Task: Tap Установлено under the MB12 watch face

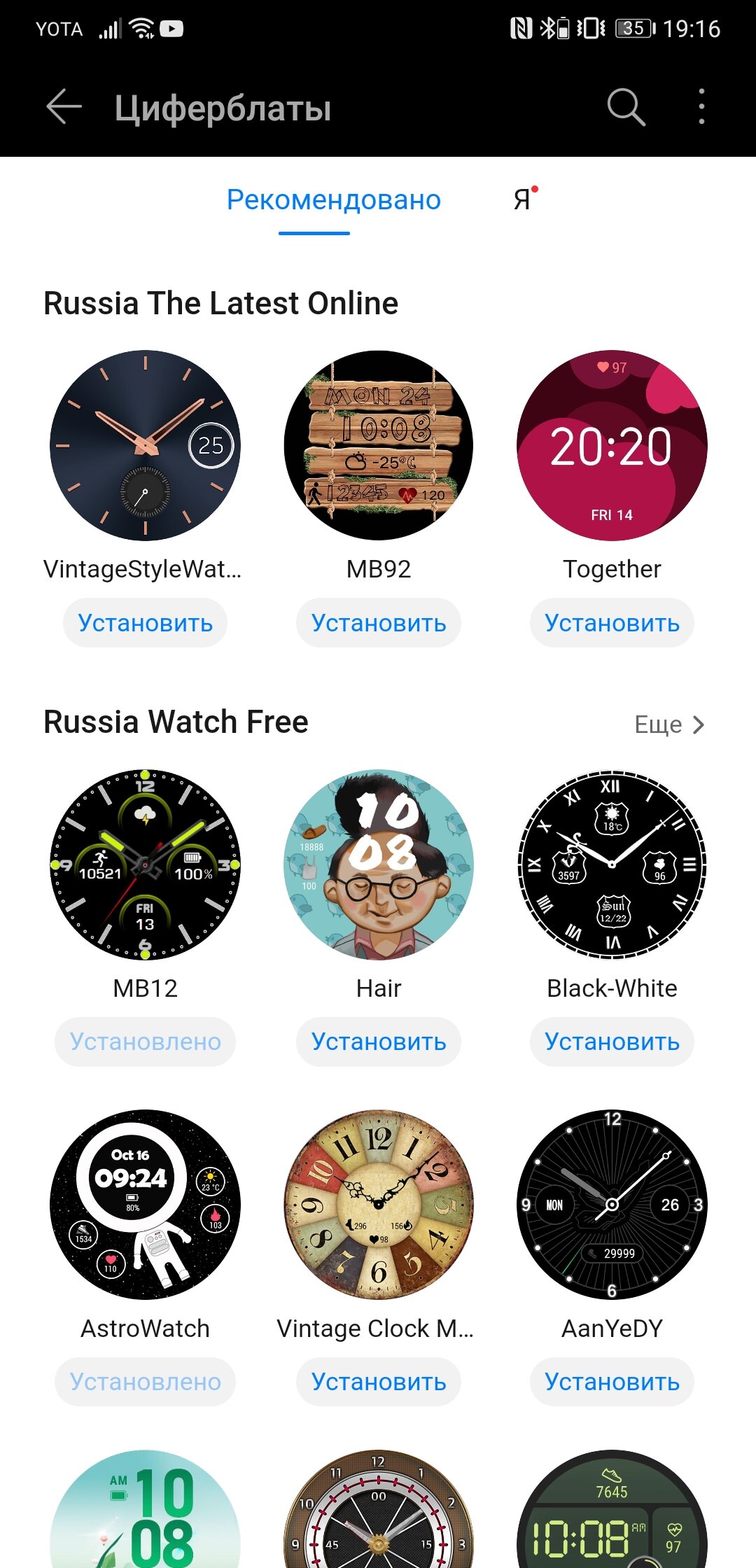Action: [145, 1042]
